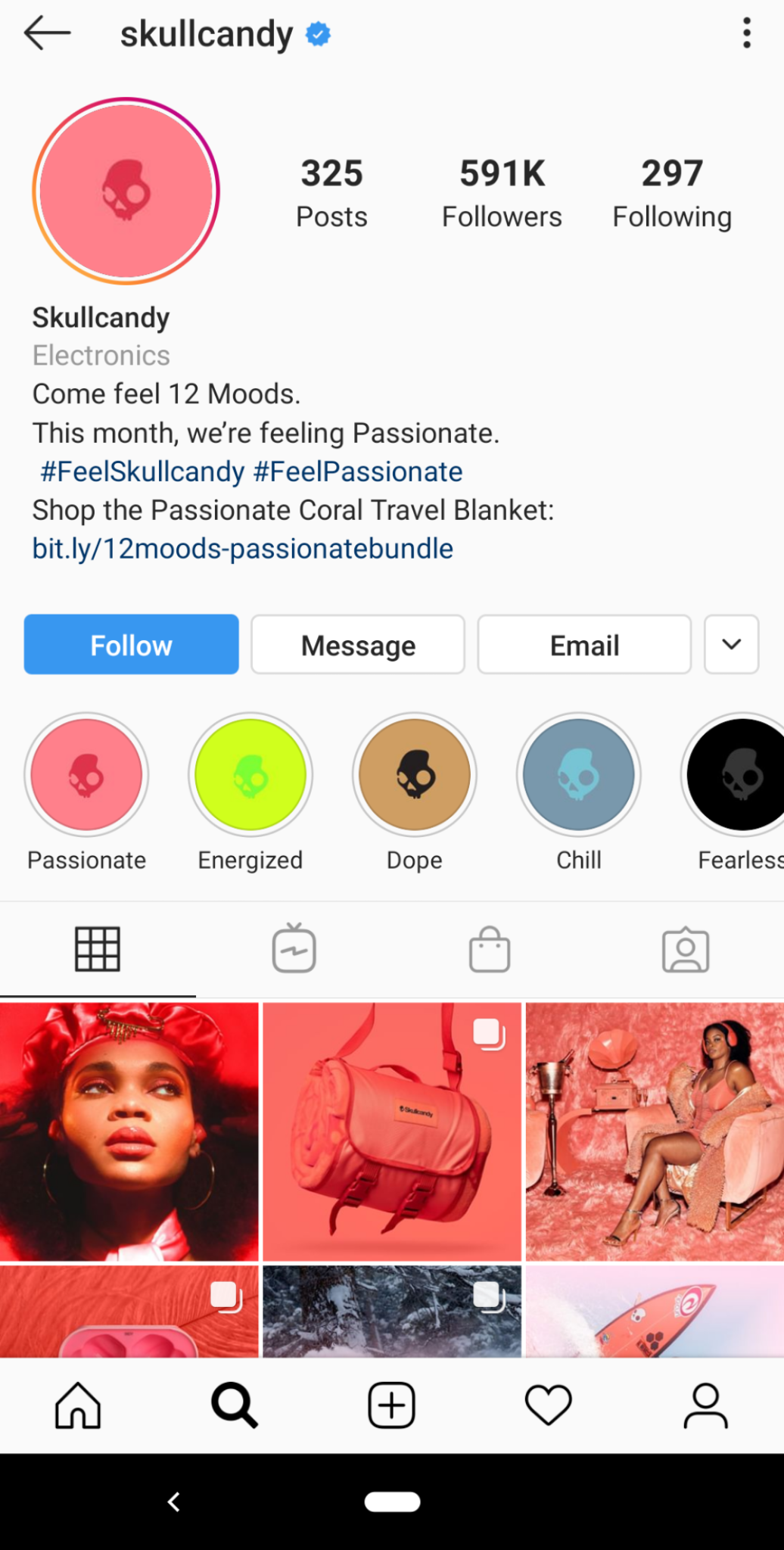
Task: Open the bit.ly passionatebundle link
Action: coord(242,549)
